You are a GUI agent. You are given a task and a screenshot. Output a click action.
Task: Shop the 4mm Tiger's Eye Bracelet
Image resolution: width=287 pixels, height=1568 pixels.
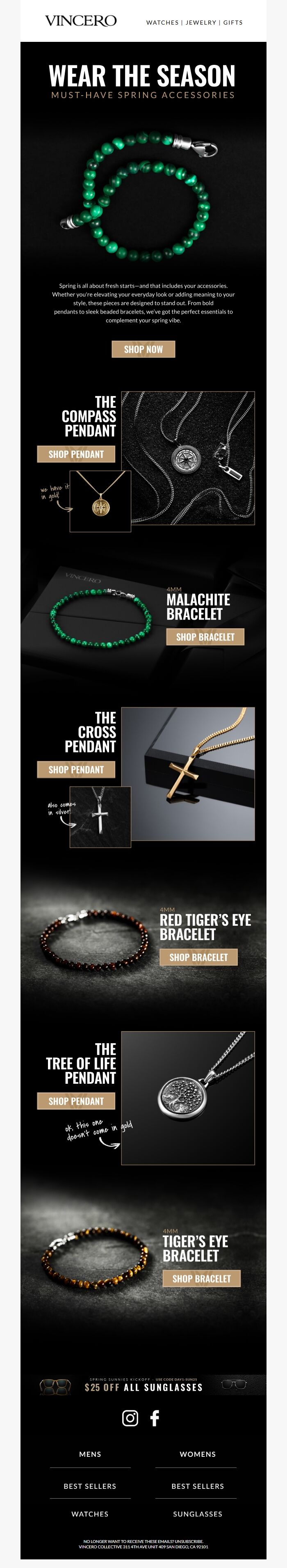(201, 1278)
